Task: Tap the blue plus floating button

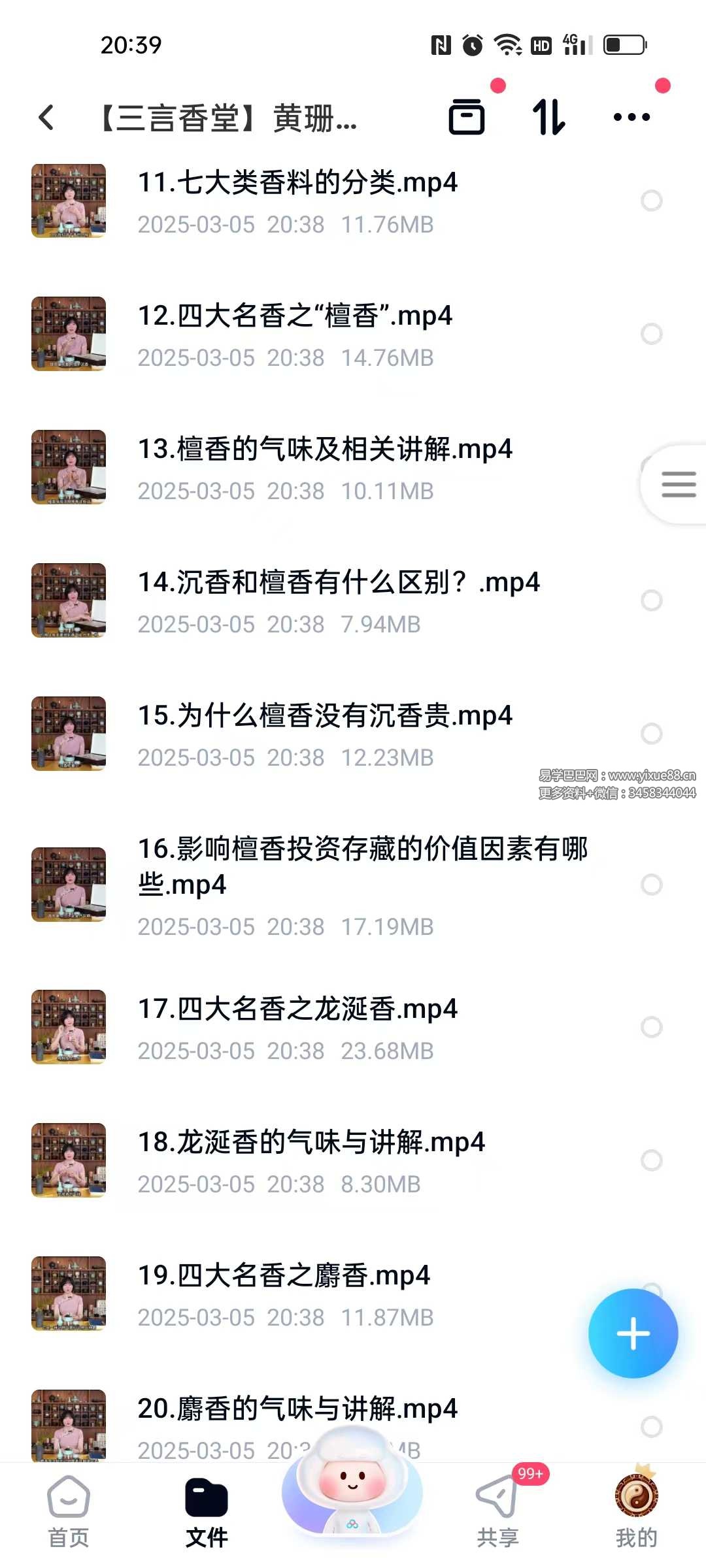Action: 633,1333
